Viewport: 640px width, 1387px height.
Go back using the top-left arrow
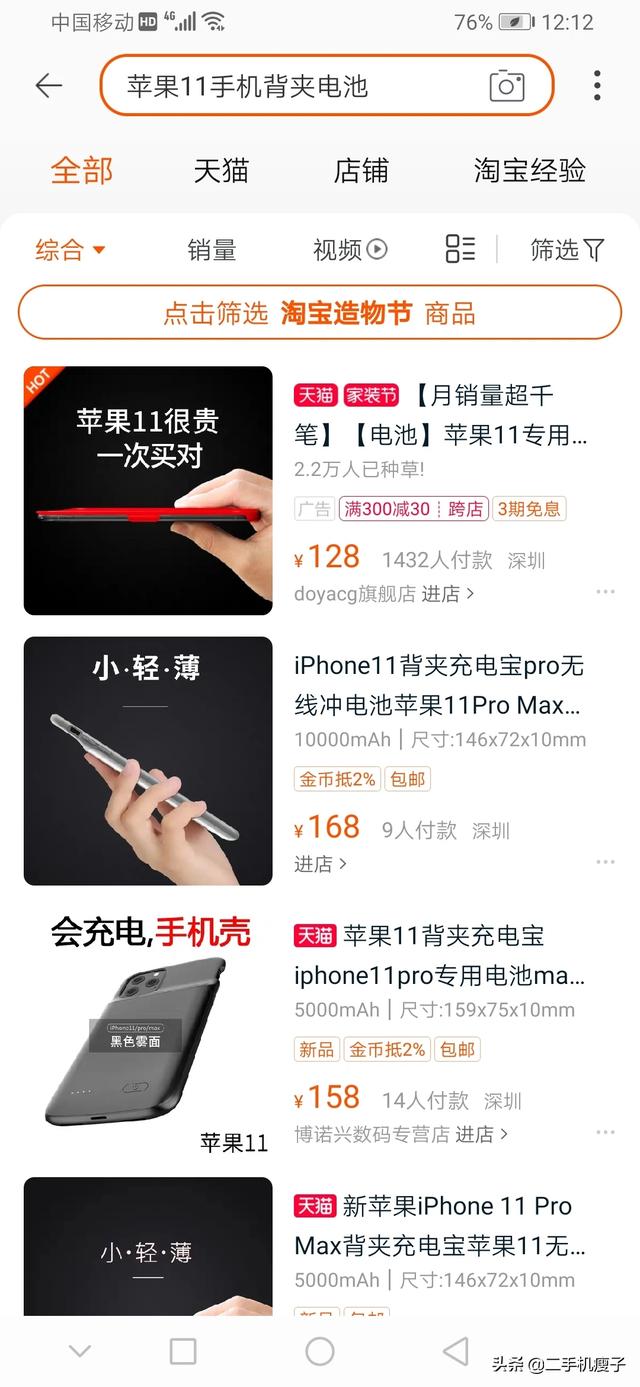click(x=48, y=86)
